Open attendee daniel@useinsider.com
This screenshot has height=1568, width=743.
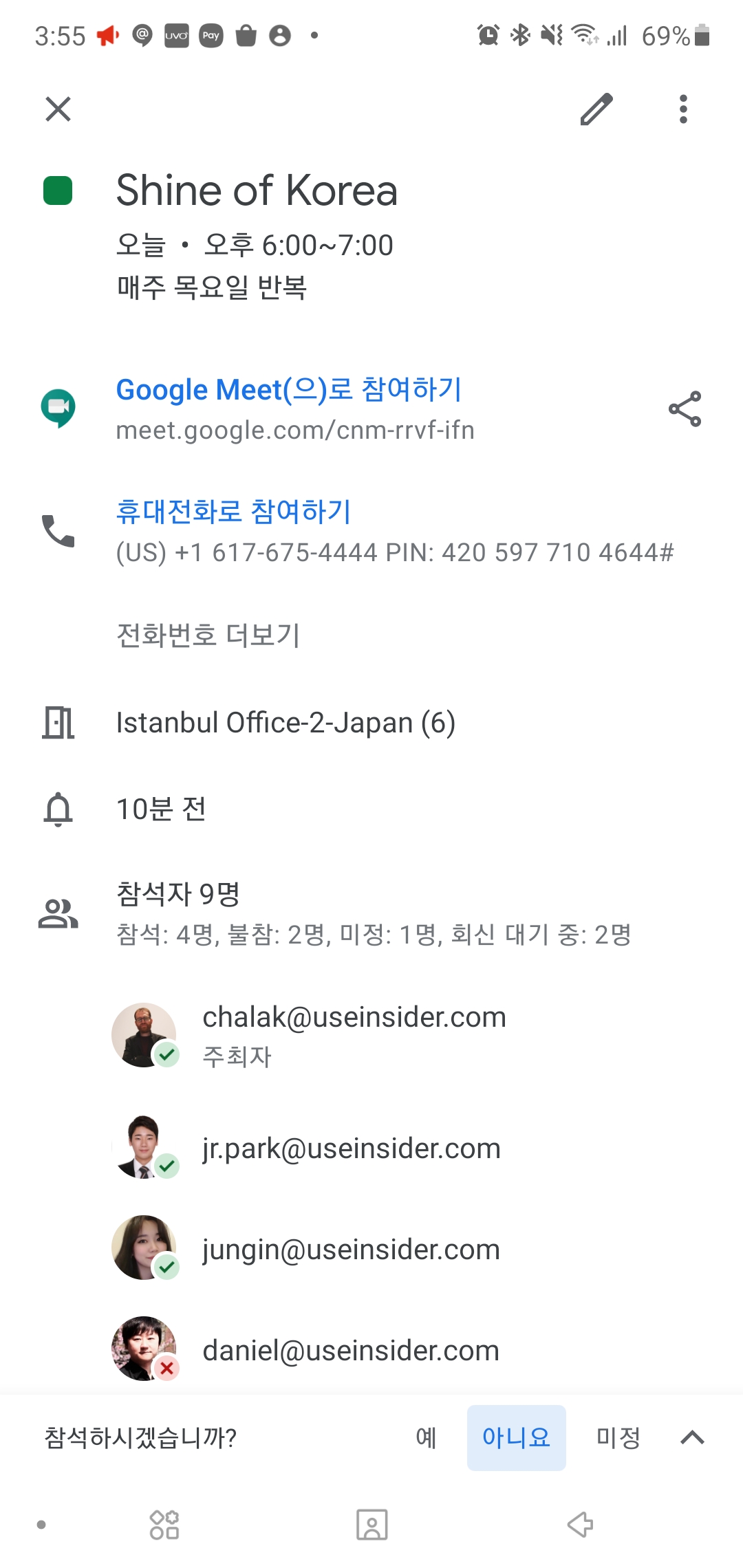click(351, 1351)
